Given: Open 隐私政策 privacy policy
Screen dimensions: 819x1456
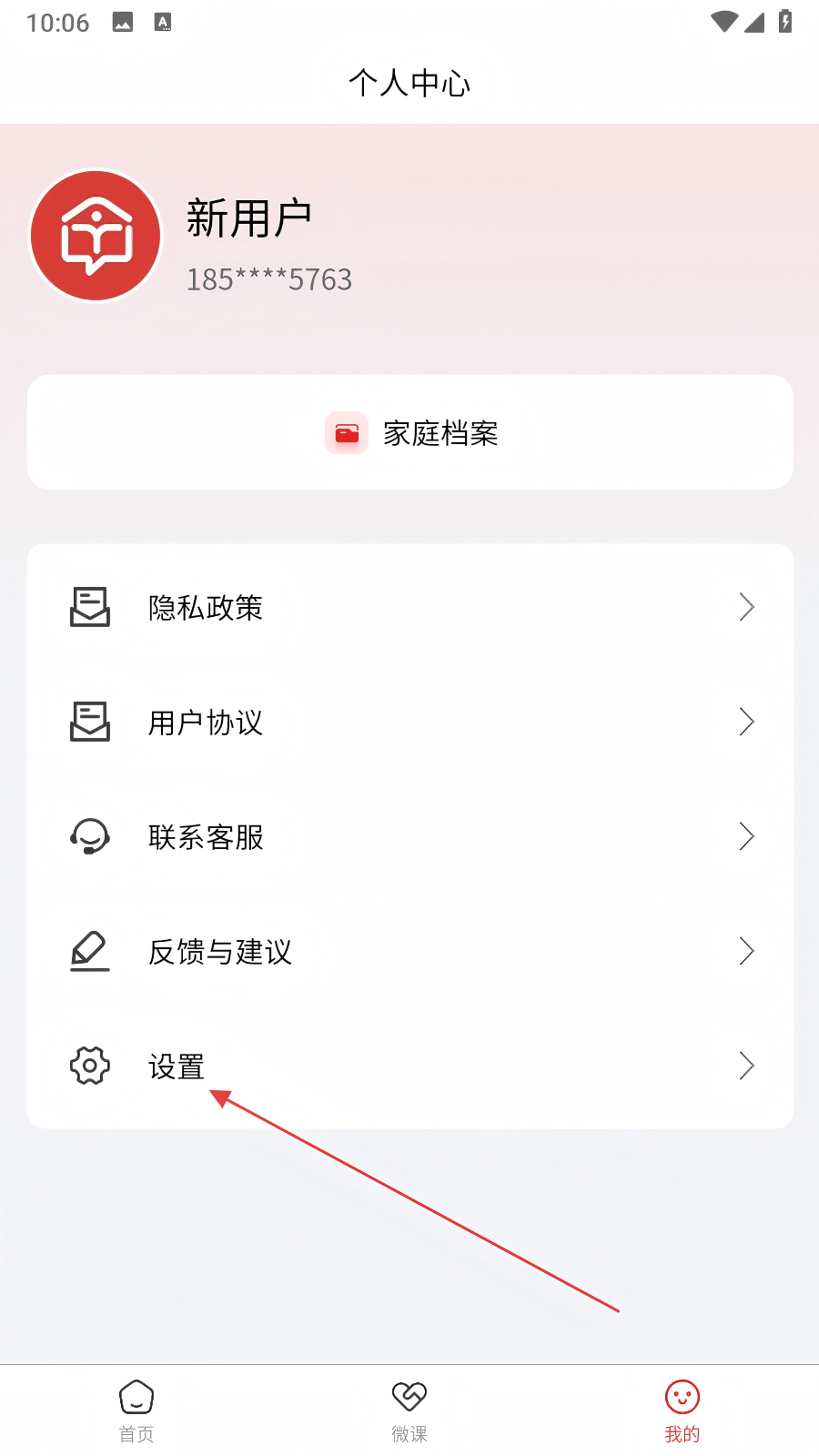Looking at the screenshot, I should click(410, 607).
